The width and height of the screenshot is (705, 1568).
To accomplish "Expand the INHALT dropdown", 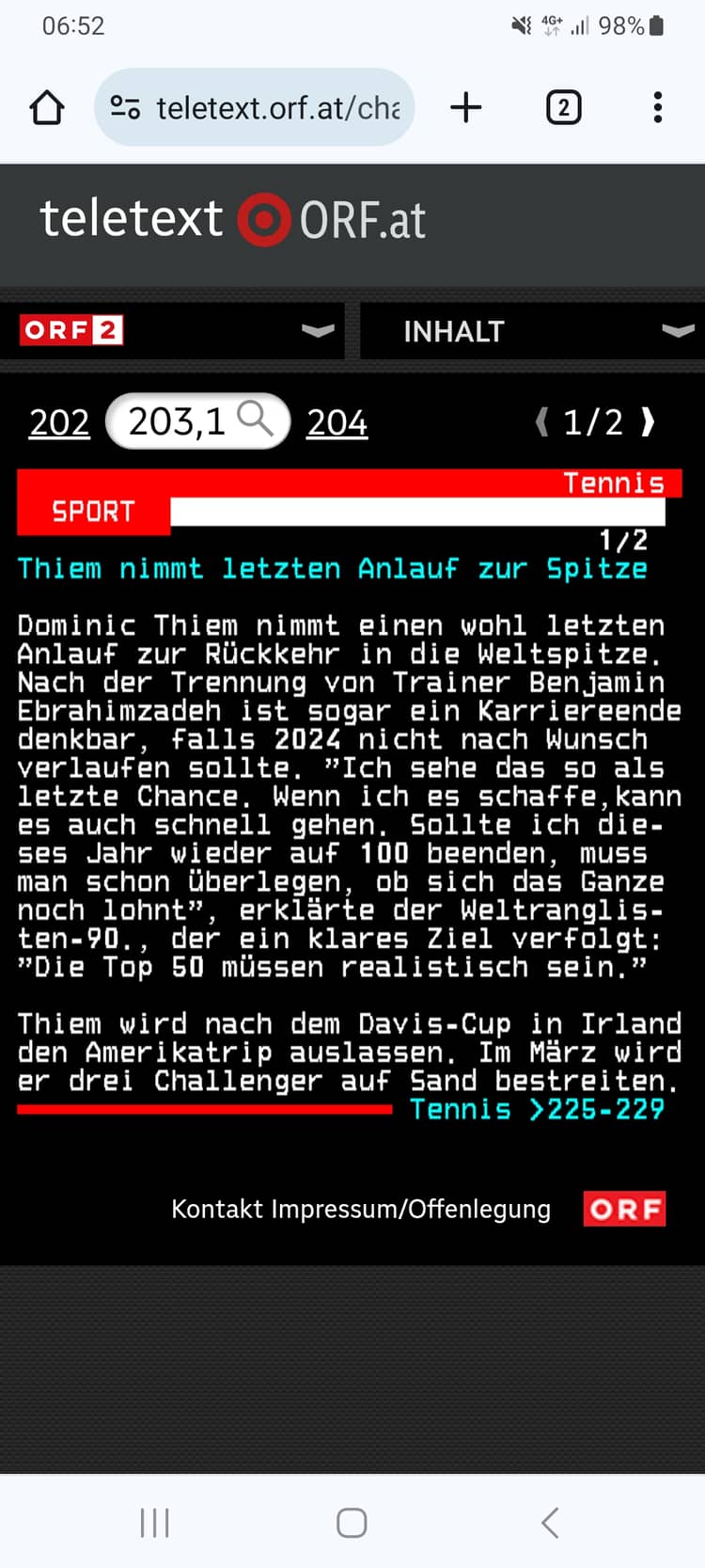I will 532,331.
